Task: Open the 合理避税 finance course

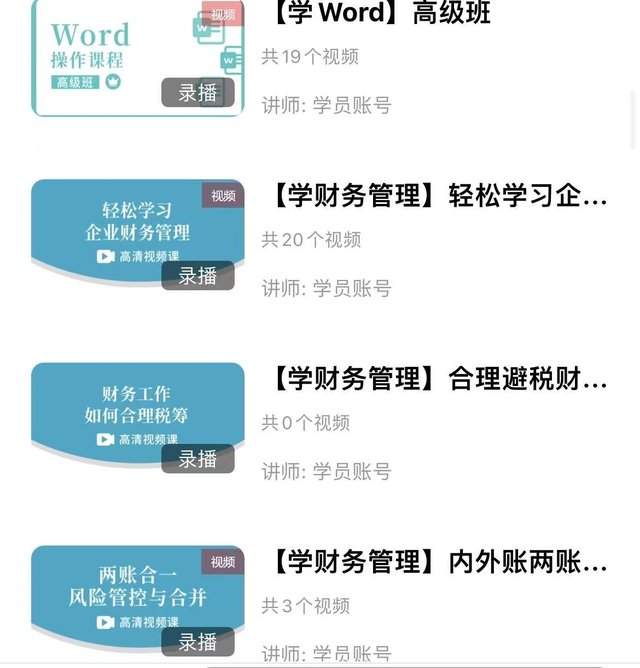Action: click(x=438, y=379)
